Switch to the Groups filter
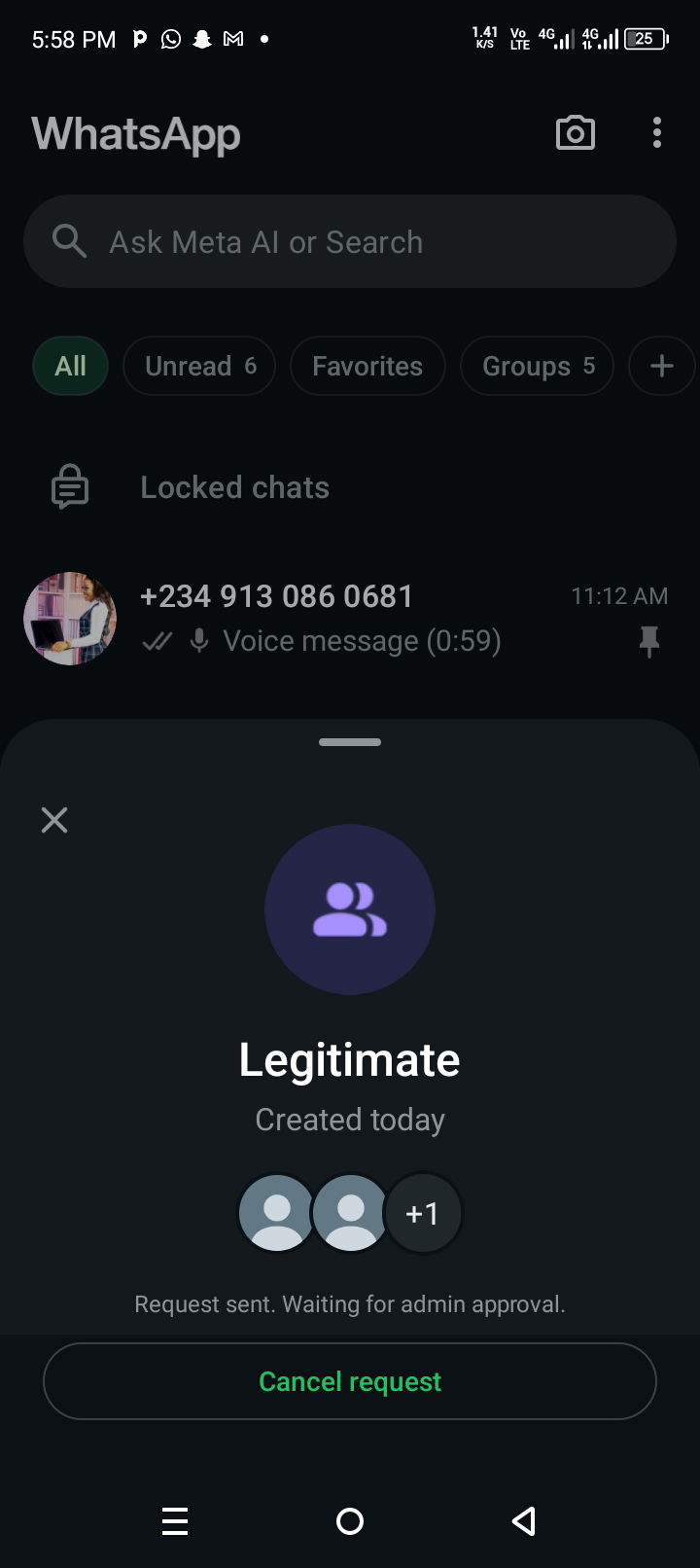 [537, 366]
